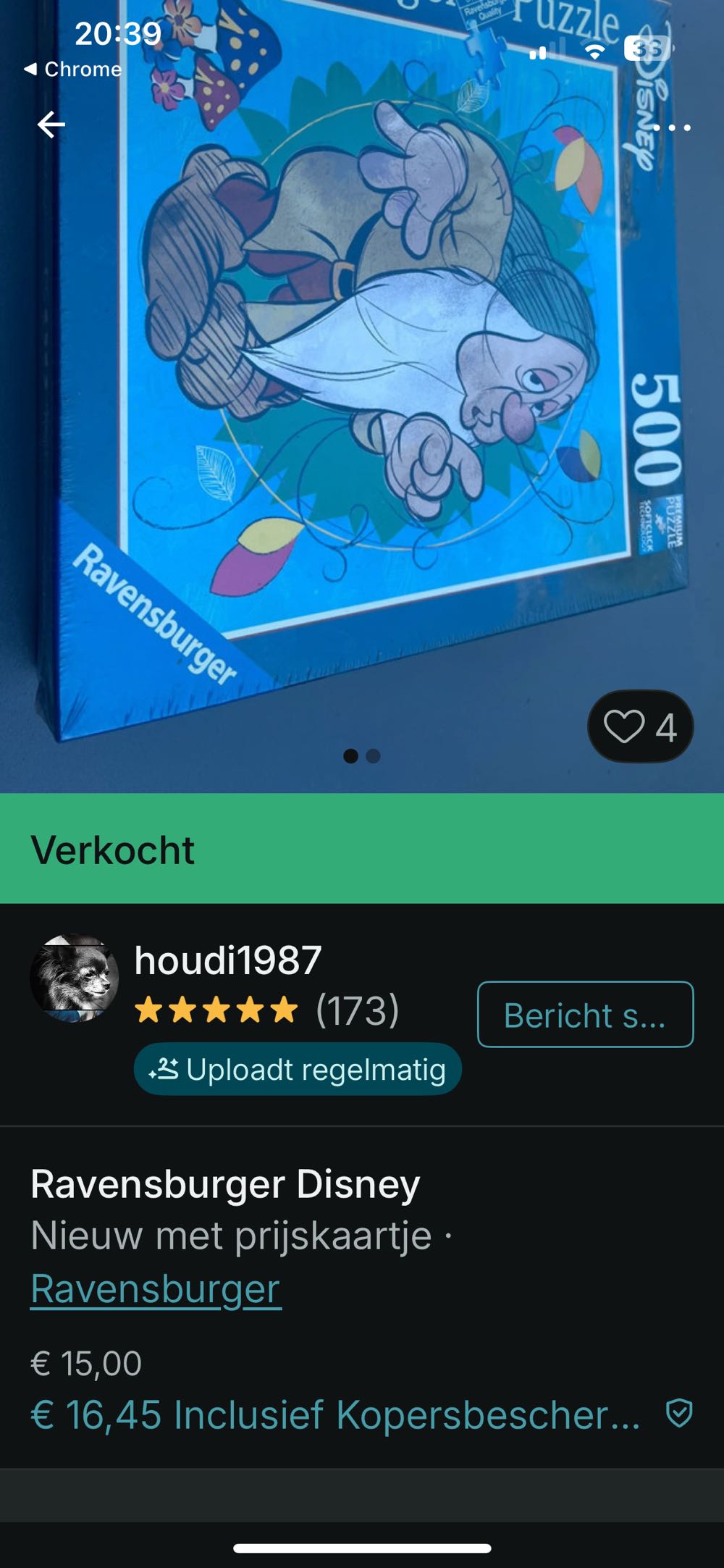The width and height of the screenshot is (724, 1568).
Task: Message the seller via Bericht button
Action: click(585, 1014)
